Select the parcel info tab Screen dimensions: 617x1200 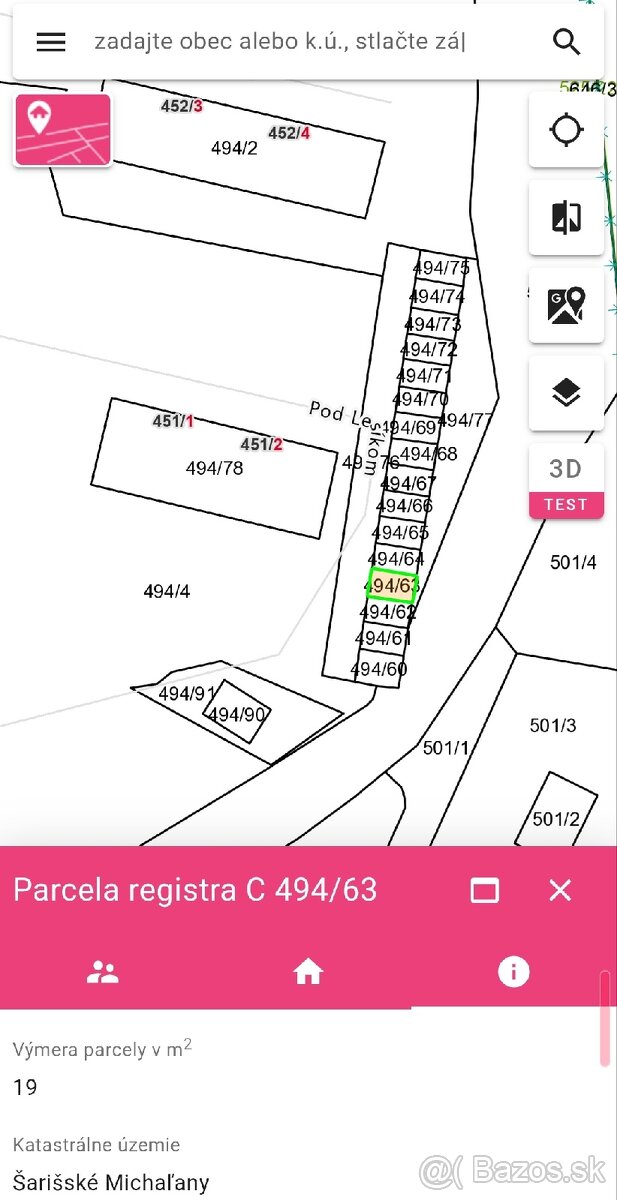[514, 972]
